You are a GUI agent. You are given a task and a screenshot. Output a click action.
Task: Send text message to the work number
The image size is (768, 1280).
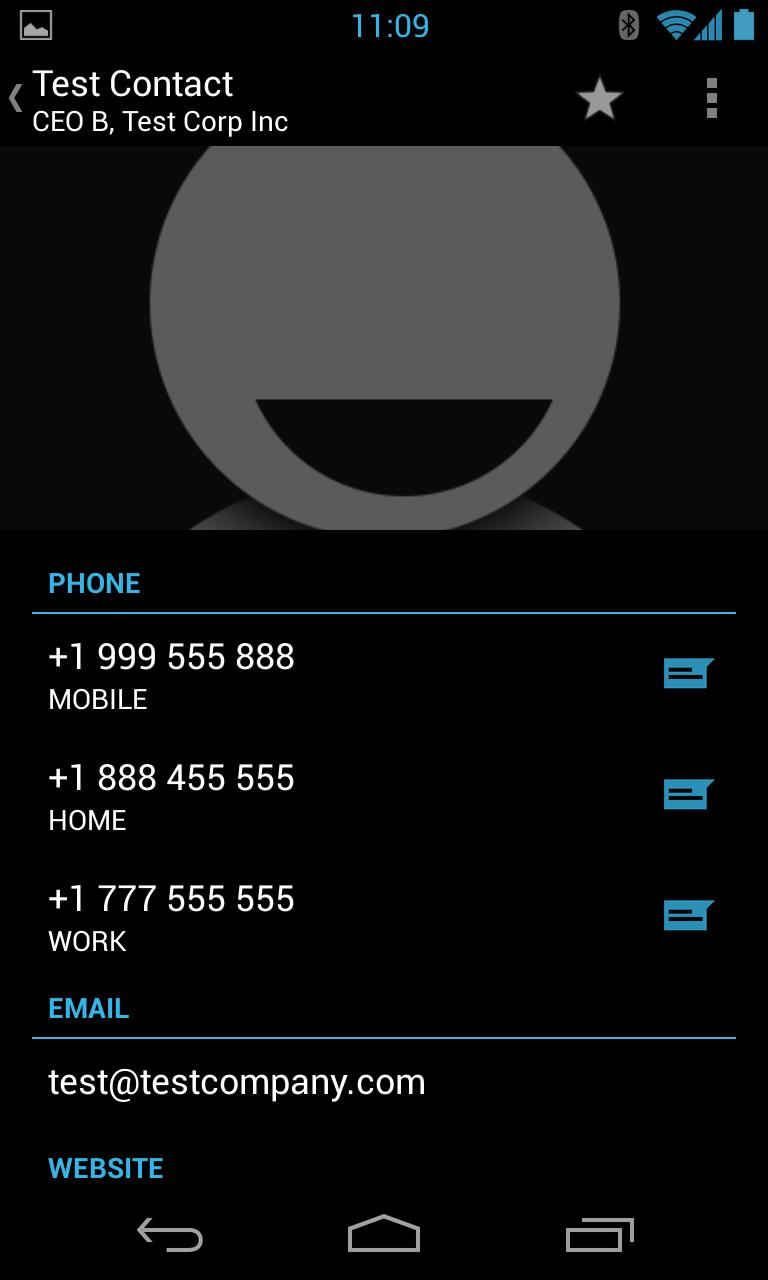[x=688, y=916]
